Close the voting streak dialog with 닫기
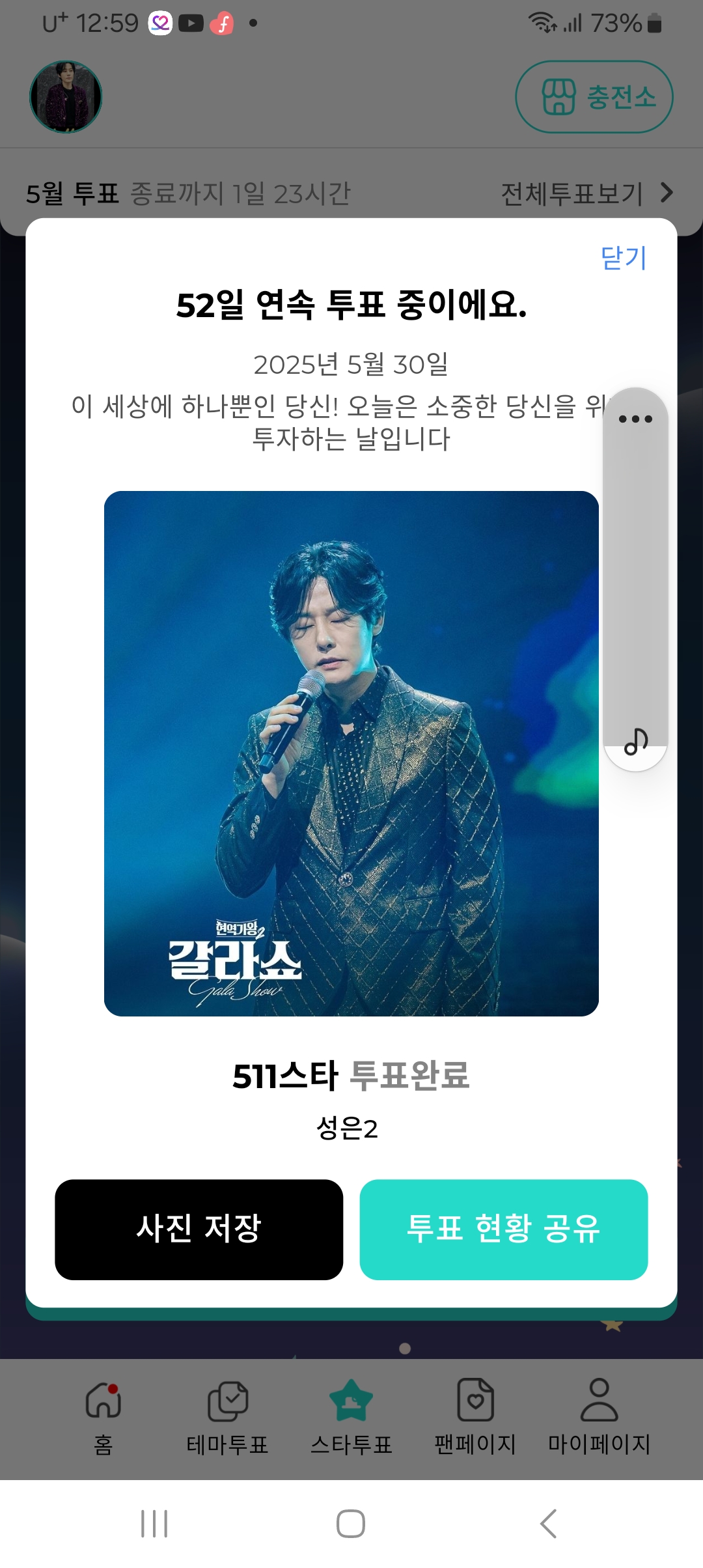 point(623,258)
